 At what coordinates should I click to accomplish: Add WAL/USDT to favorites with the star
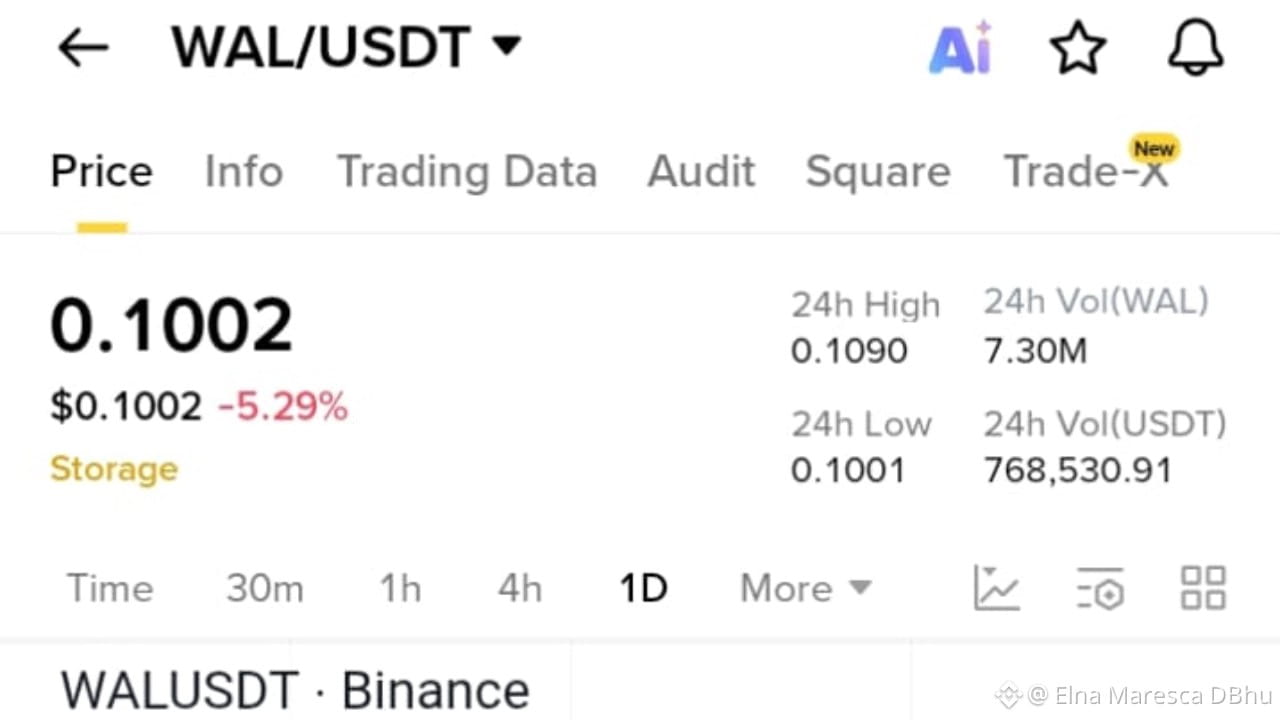1077,48
